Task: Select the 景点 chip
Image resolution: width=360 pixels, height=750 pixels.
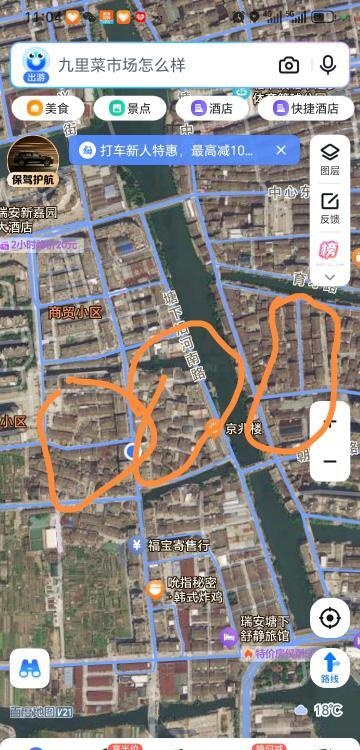Action: tap(130, 109)
